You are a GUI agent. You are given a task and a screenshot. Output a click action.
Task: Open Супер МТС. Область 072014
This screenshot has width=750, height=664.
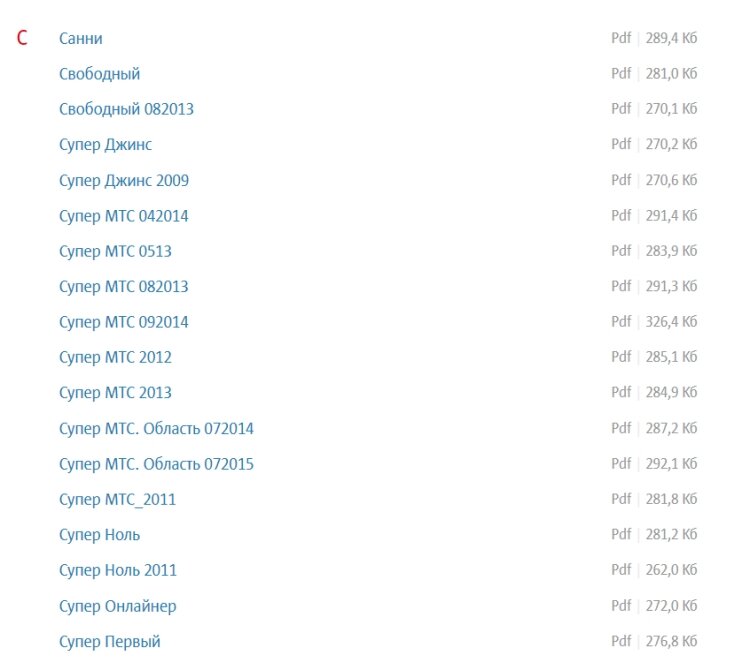click(156, 428)
